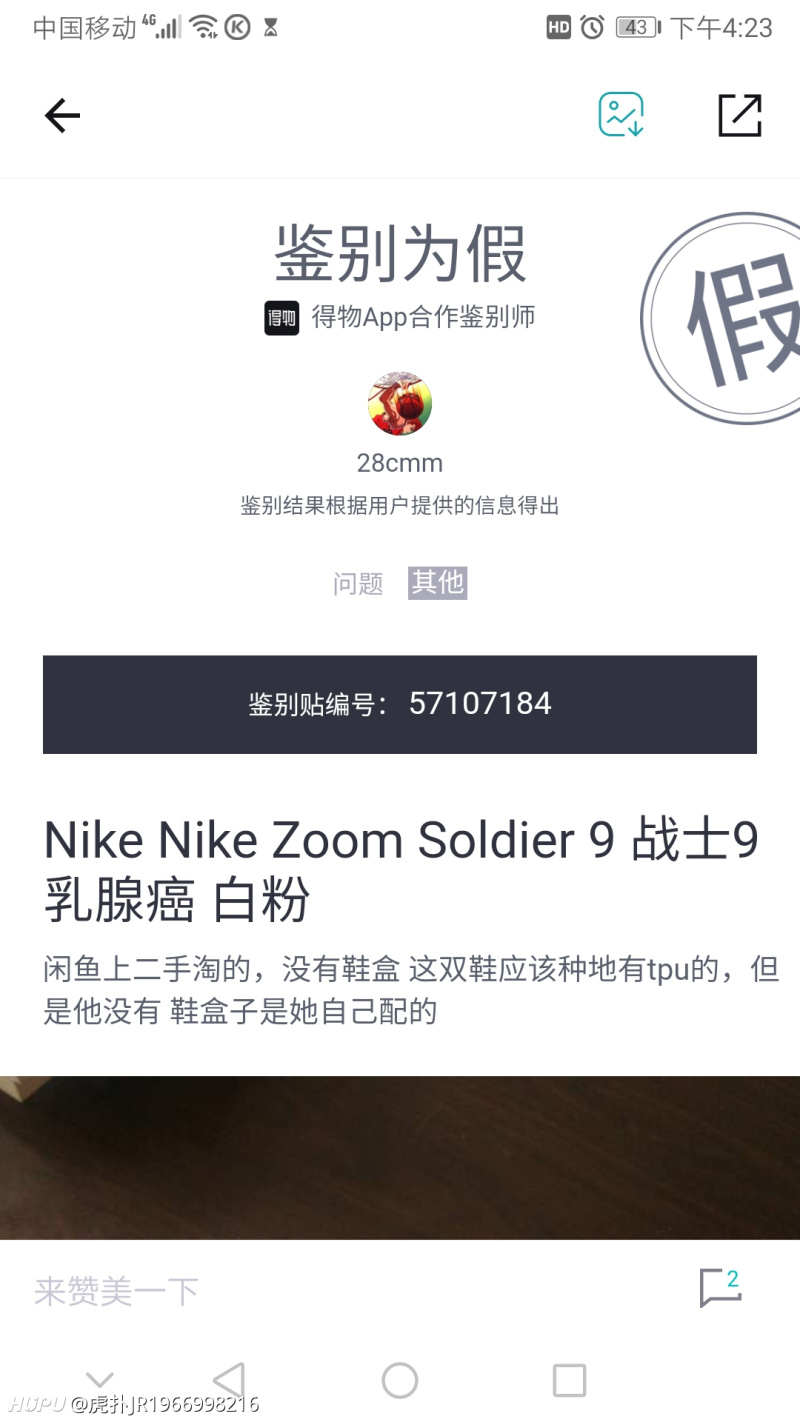Go back using the top-left arrow
The height and width of the screenshot is (1422, 800).
coord(62,116)
